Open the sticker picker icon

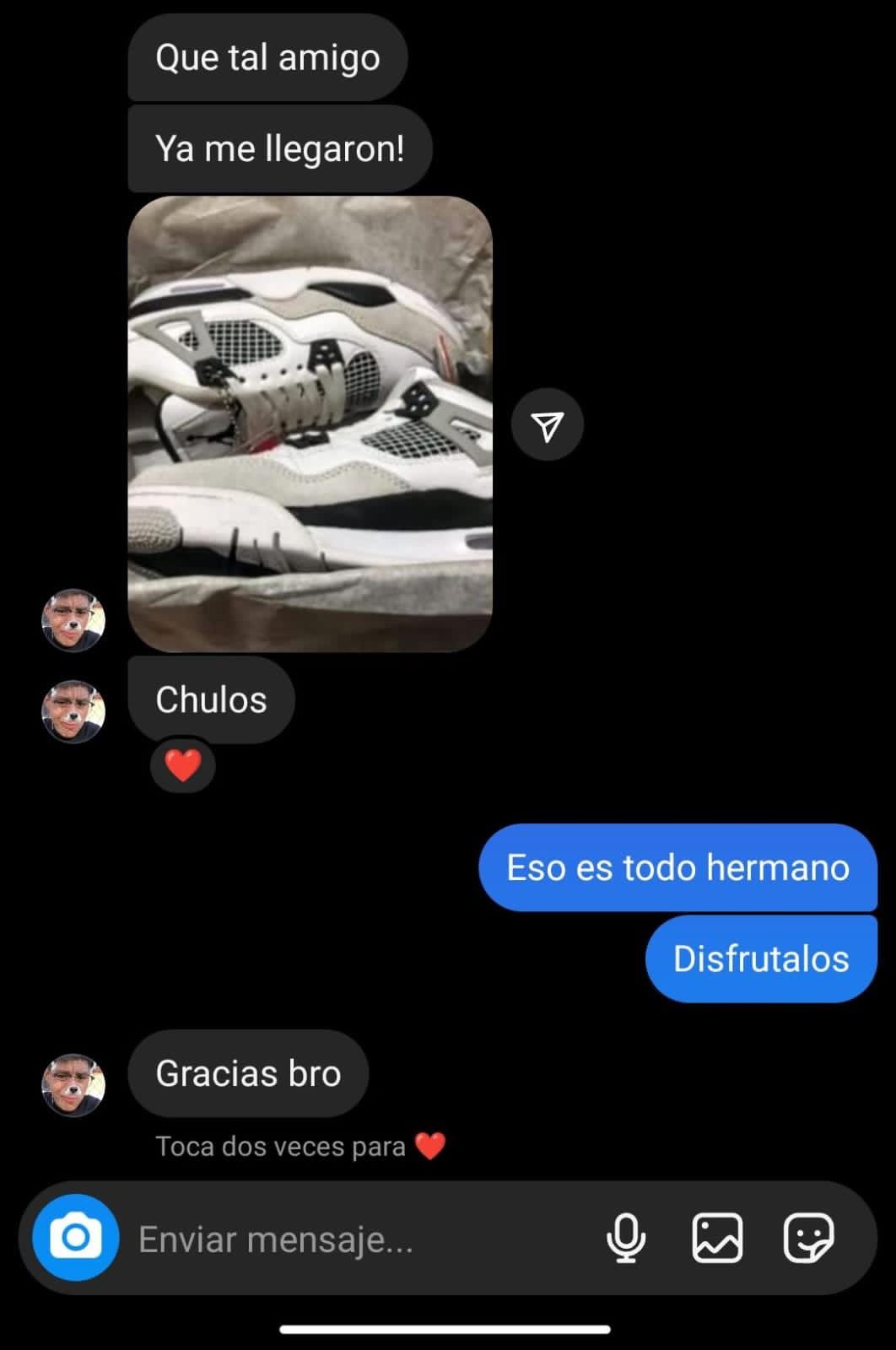tap(808, 1238)
